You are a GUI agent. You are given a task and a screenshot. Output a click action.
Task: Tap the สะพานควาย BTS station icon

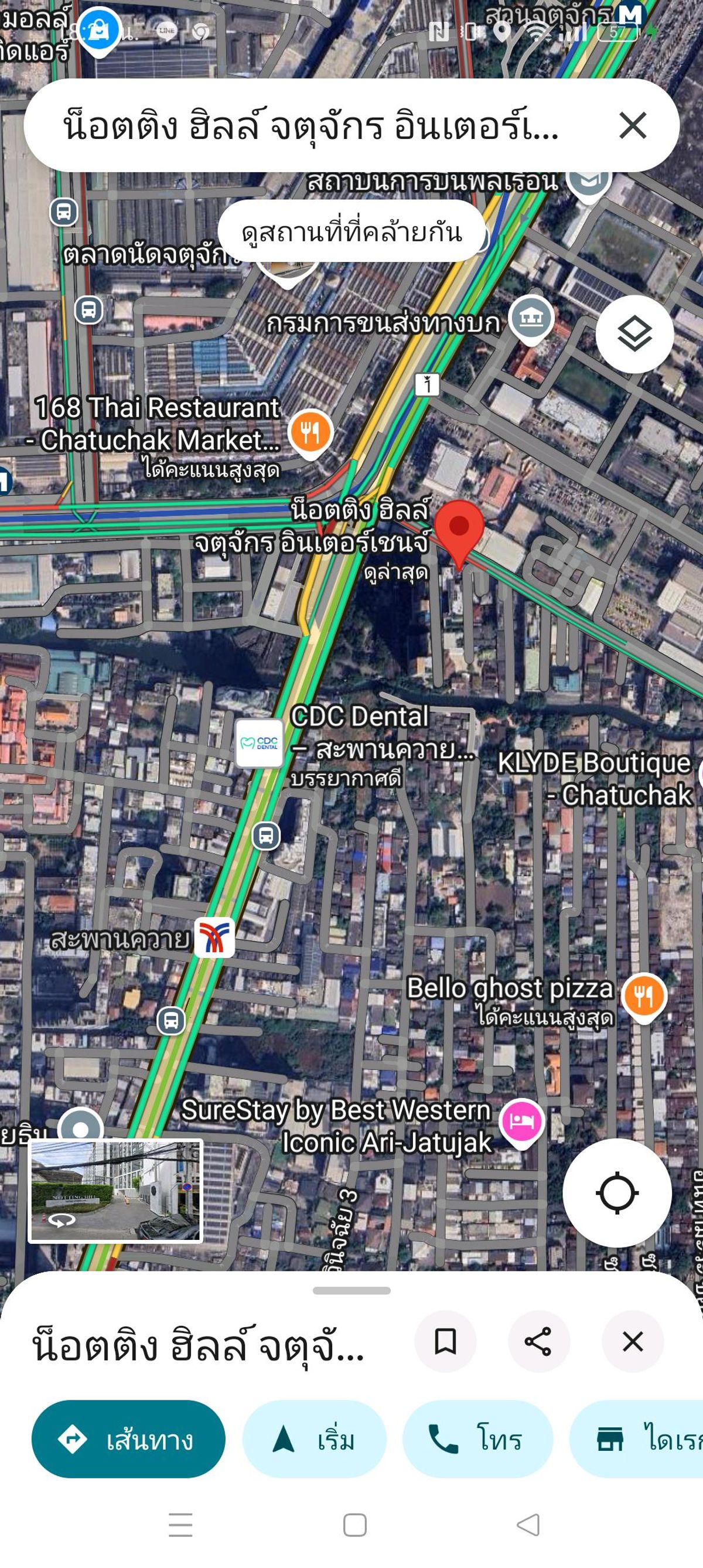(214, 938)
